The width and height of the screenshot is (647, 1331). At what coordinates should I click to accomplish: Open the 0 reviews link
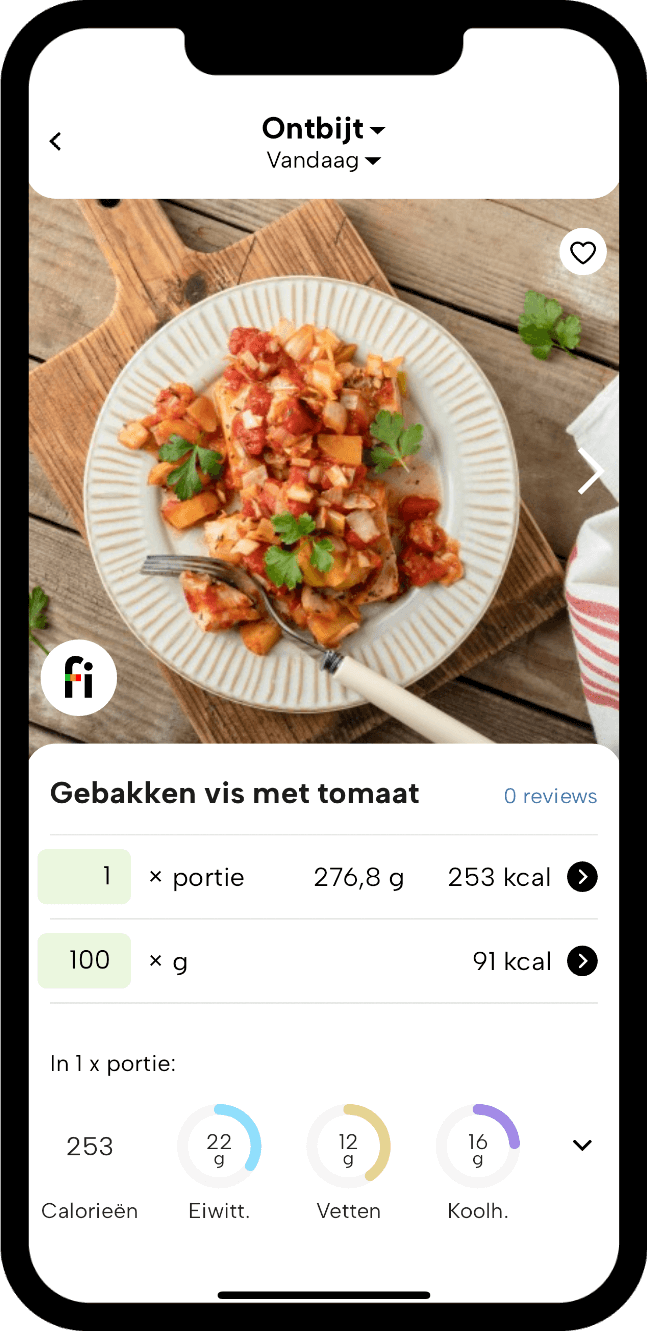[x=550, y=796]
